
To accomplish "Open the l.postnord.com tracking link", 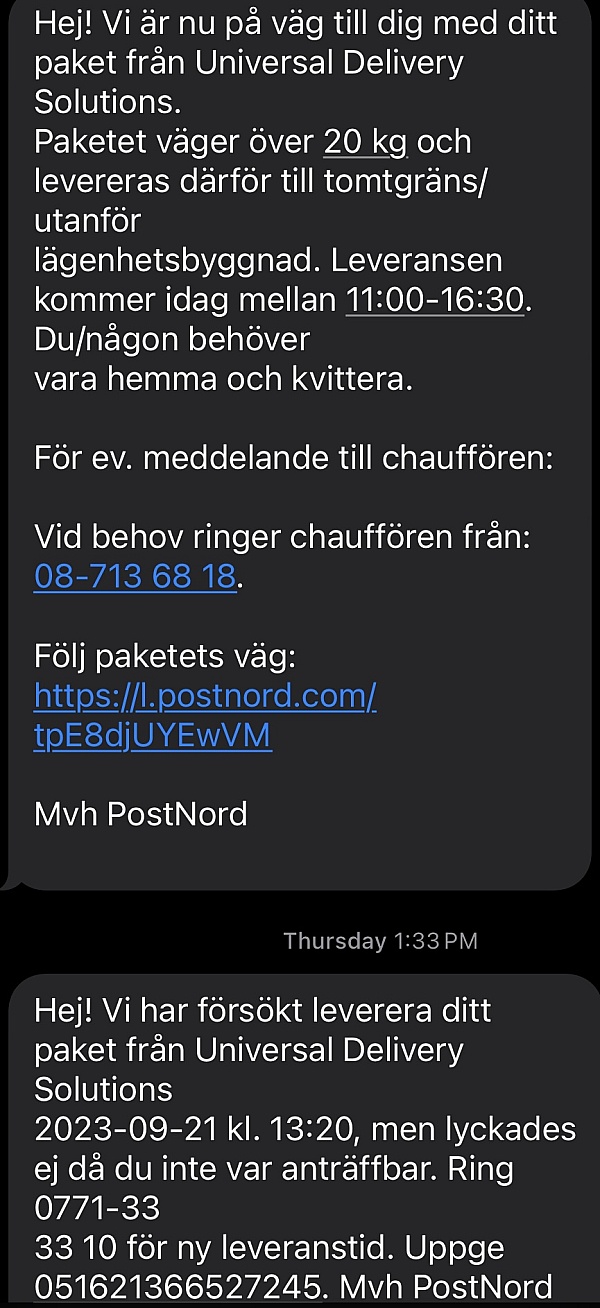I will (x=205, y=715).
